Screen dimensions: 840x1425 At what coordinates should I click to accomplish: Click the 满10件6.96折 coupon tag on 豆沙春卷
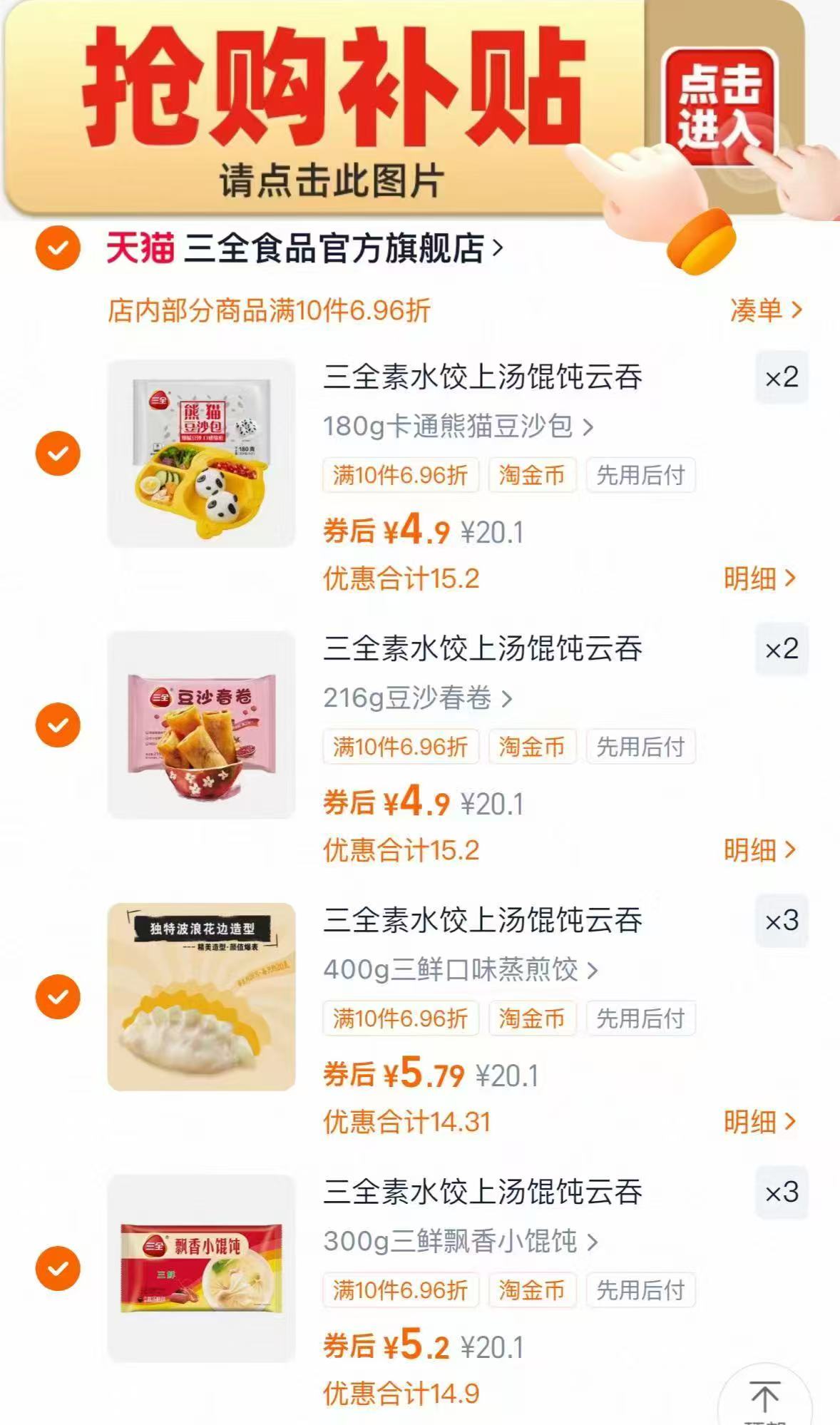tap(401, 747)
